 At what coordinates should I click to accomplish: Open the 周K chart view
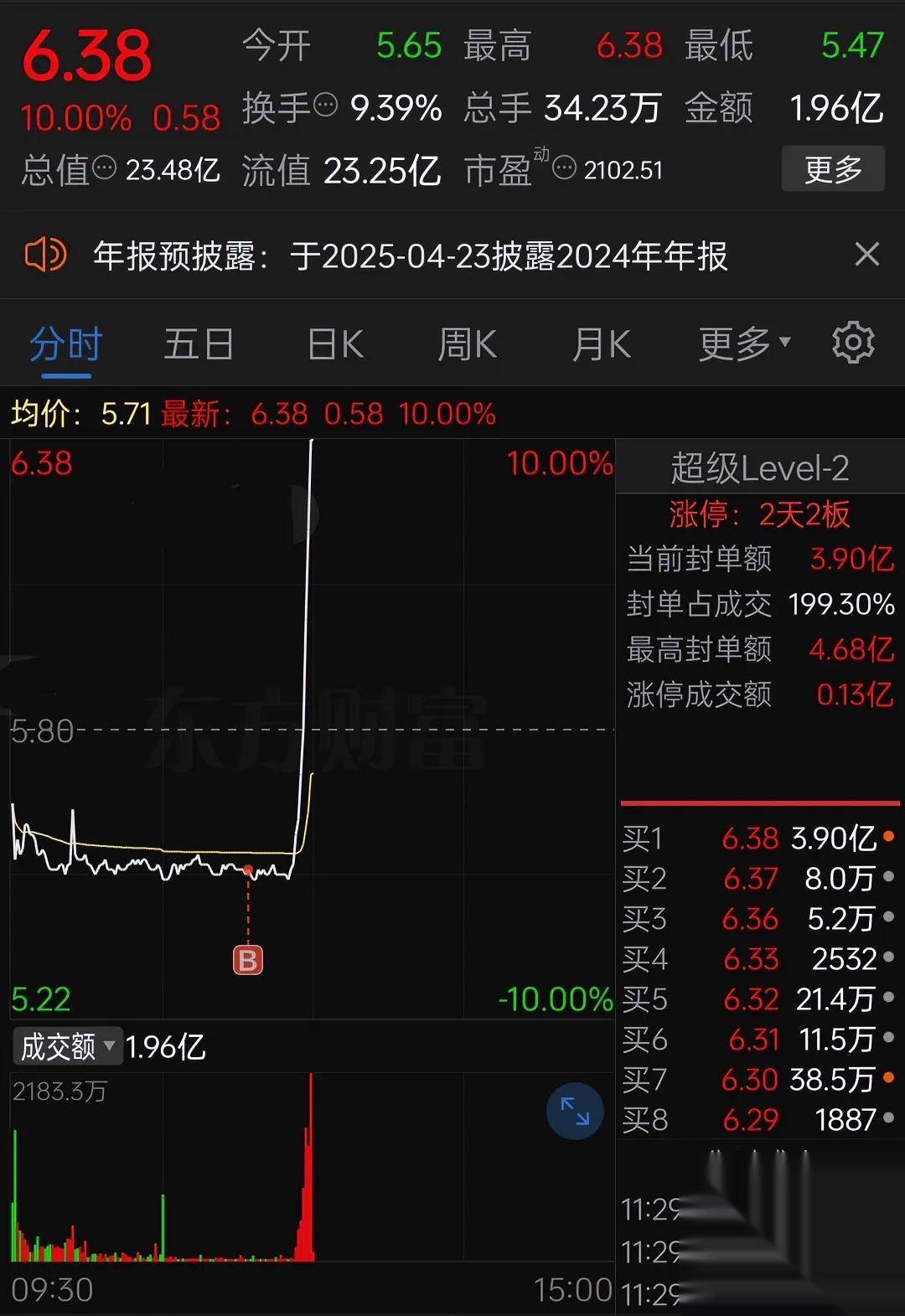tap(467, 343)
